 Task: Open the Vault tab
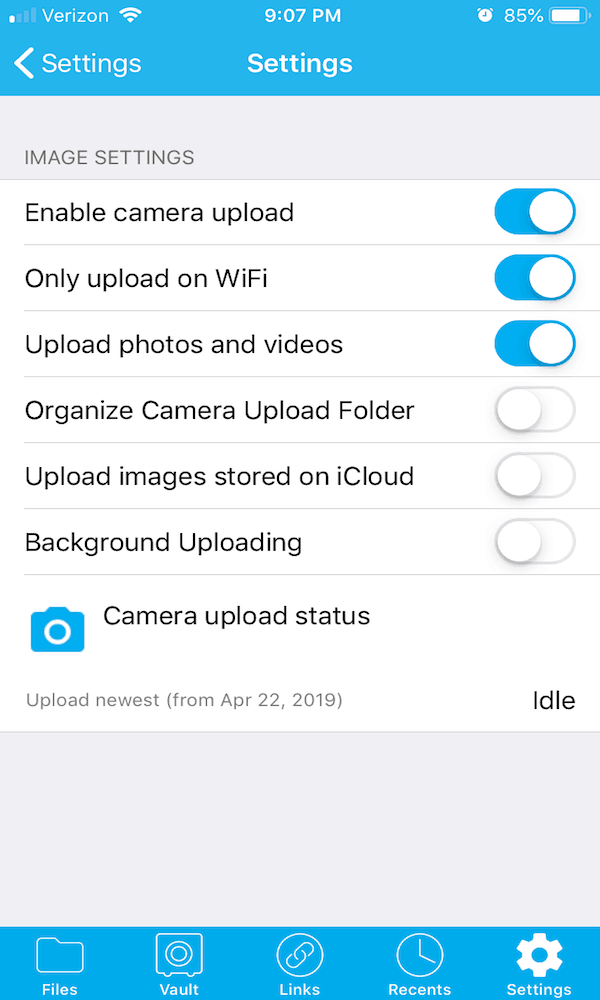[x=179, y=964]
